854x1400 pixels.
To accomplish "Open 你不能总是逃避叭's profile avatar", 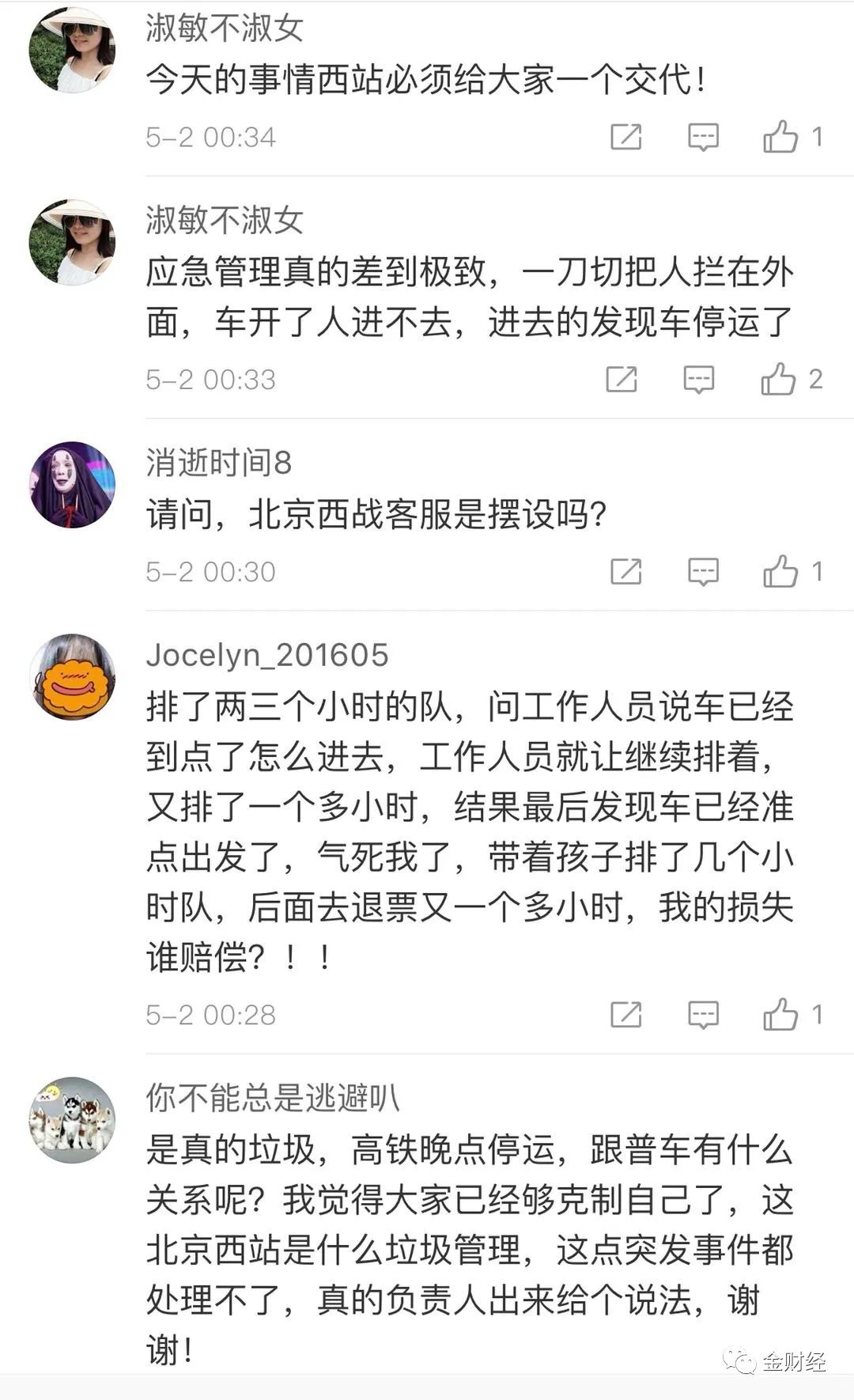I will pyautogui.click(x=73, y=1120).
